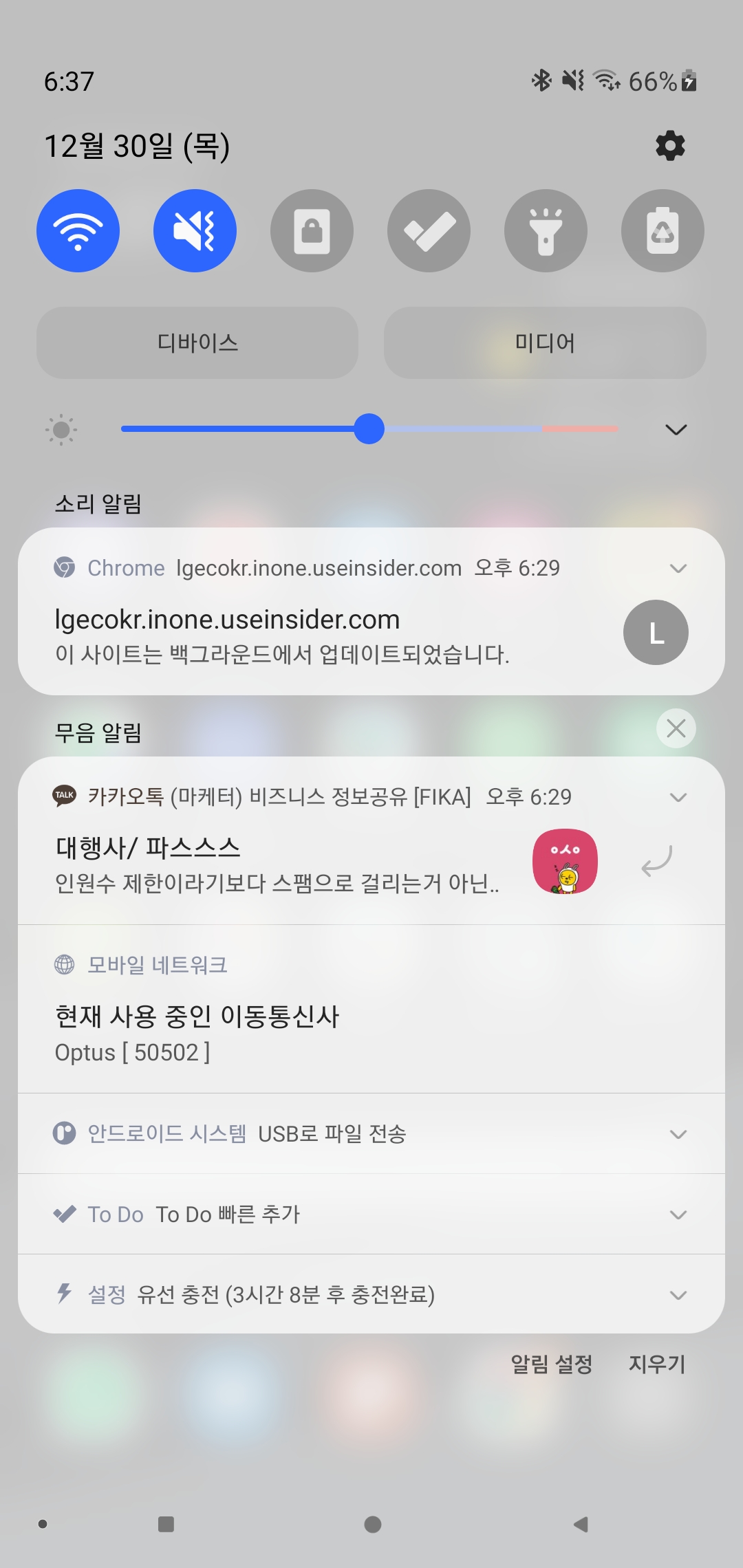This screenshot has height=1568, width=743.
Task: Open the settings gear icon
Action: click(670, 146)
